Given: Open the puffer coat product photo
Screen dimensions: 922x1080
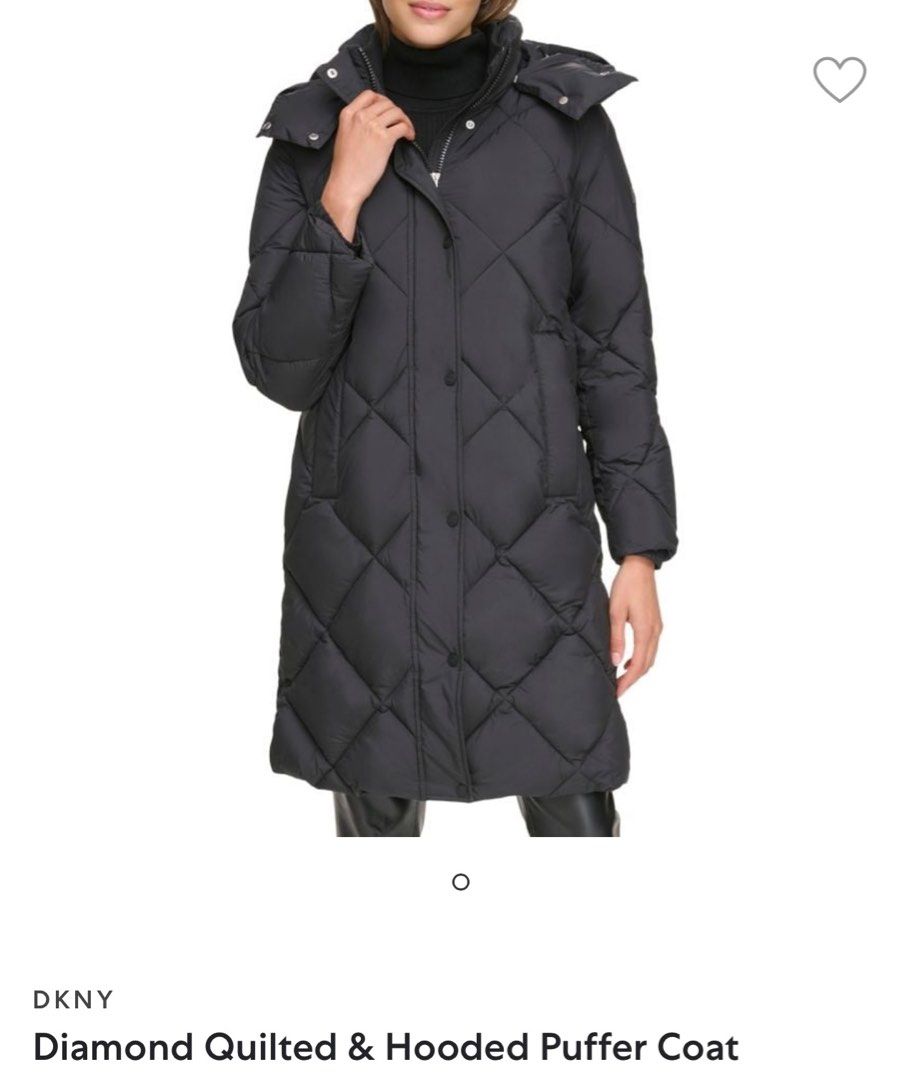Looking at the screenshot, I should click(x=455, y=420).
